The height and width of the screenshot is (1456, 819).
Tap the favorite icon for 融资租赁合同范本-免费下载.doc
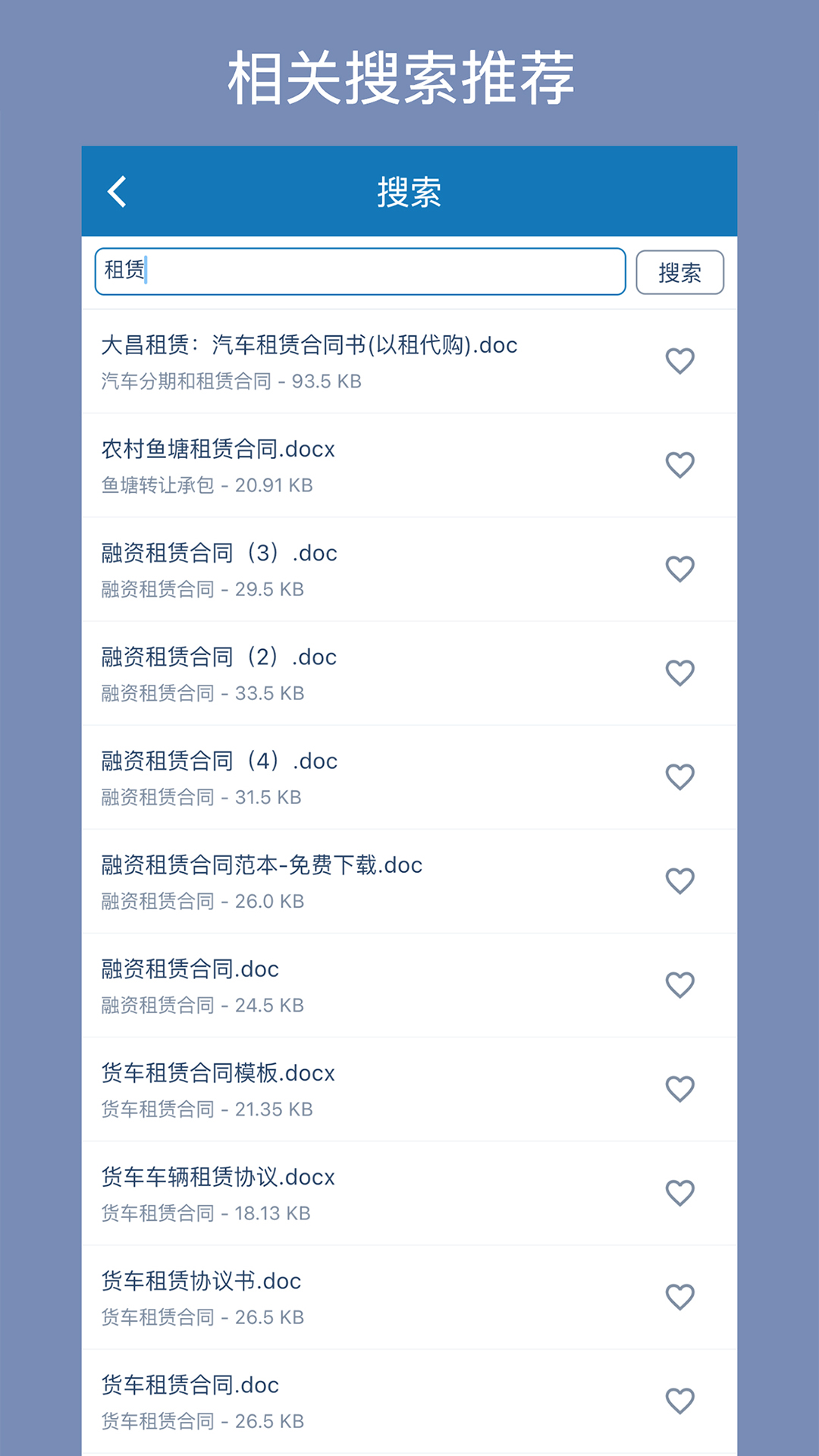point(680,880)
